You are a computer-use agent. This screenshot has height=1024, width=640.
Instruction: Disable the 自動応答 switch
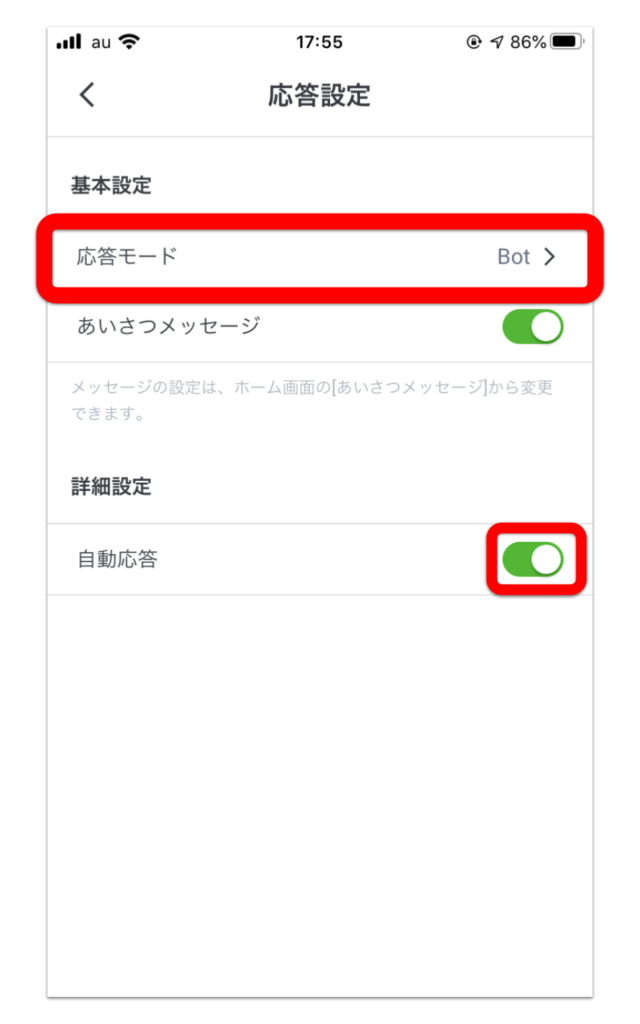[x=532, y=560]
